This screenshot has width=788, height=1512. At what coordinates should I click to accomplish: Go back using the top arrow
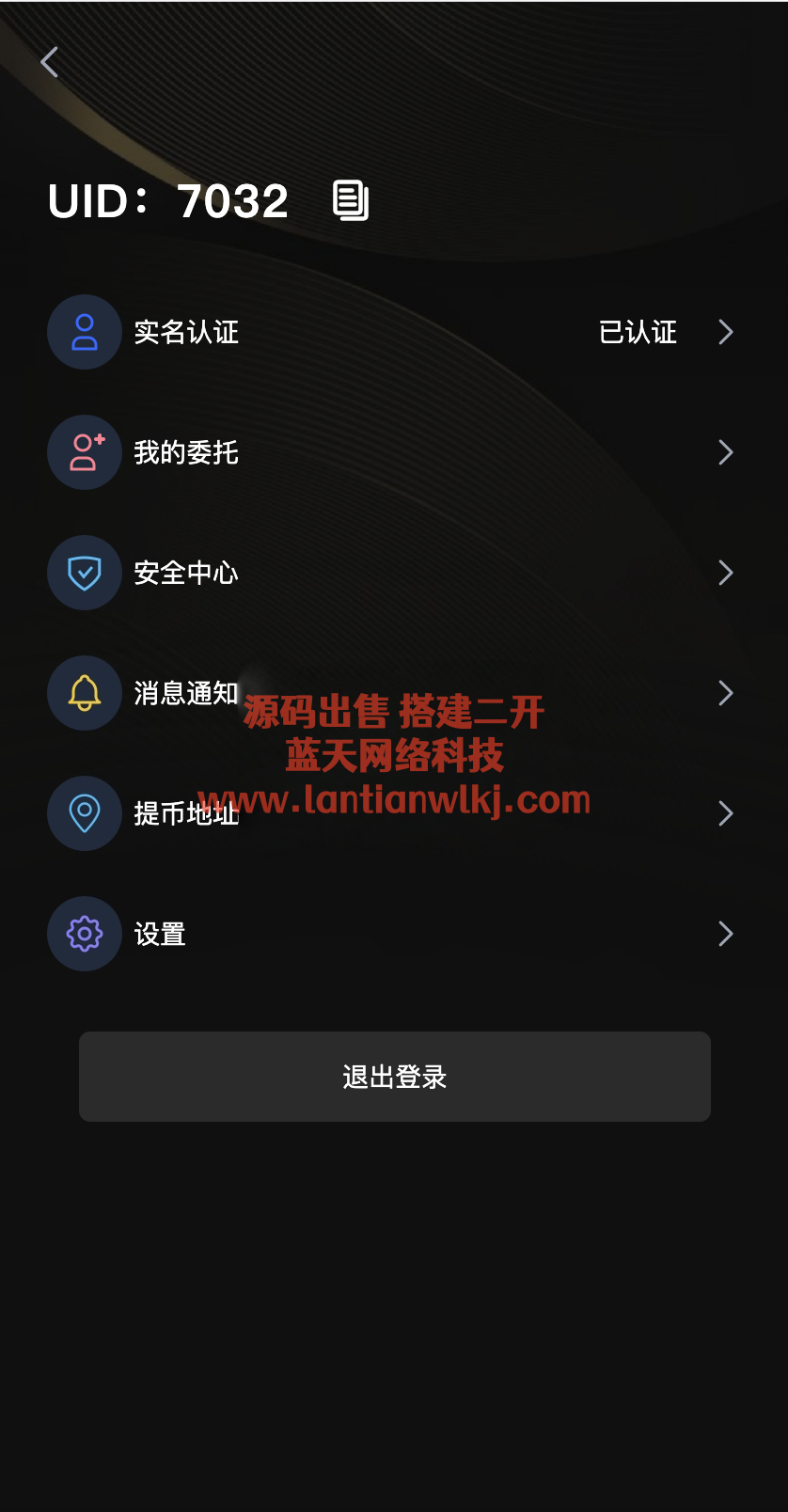tap(50, 62)
